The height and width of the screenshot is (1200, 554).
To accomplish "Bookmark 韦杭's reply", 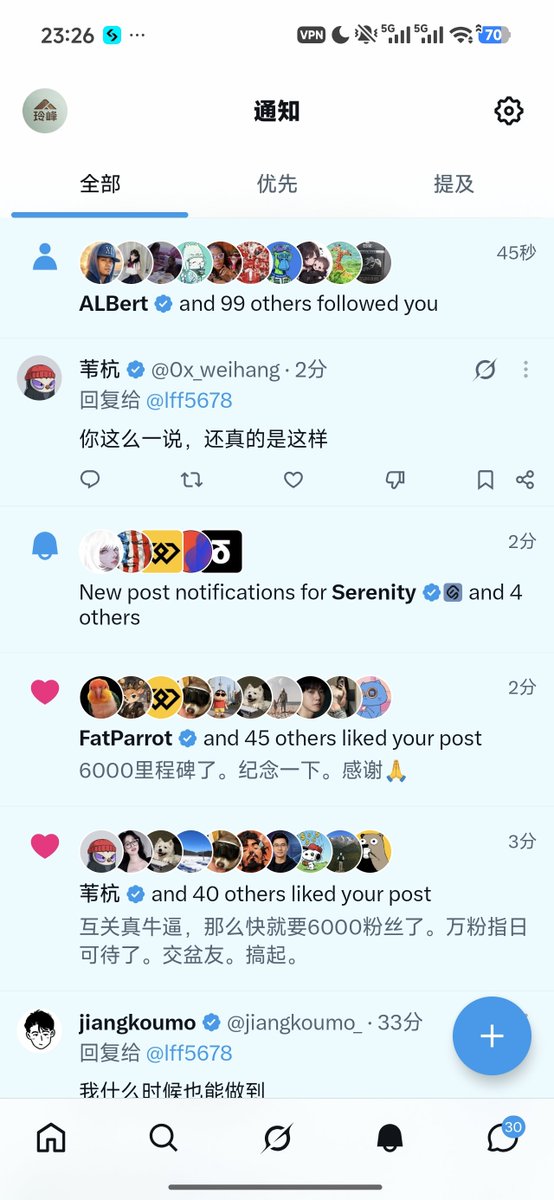I will [x=485, y=480].
